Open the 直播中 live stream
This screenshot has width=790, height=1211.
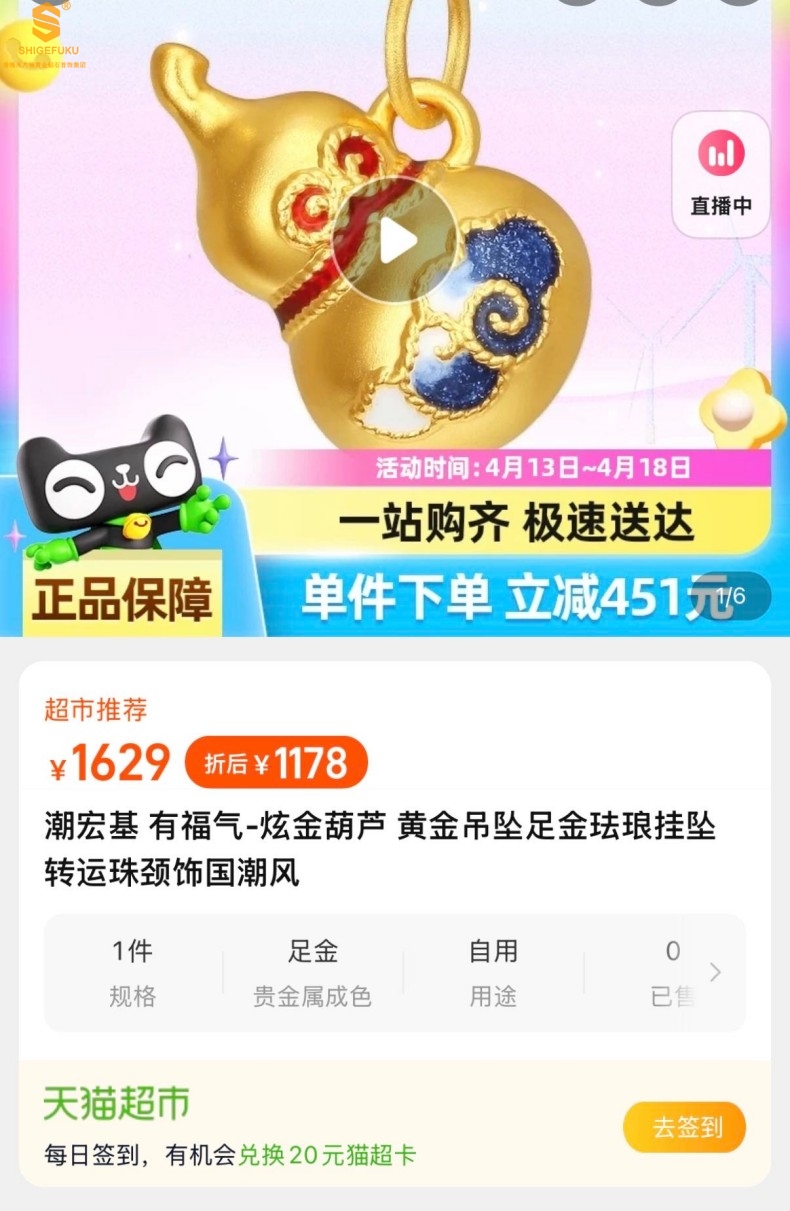720,174
